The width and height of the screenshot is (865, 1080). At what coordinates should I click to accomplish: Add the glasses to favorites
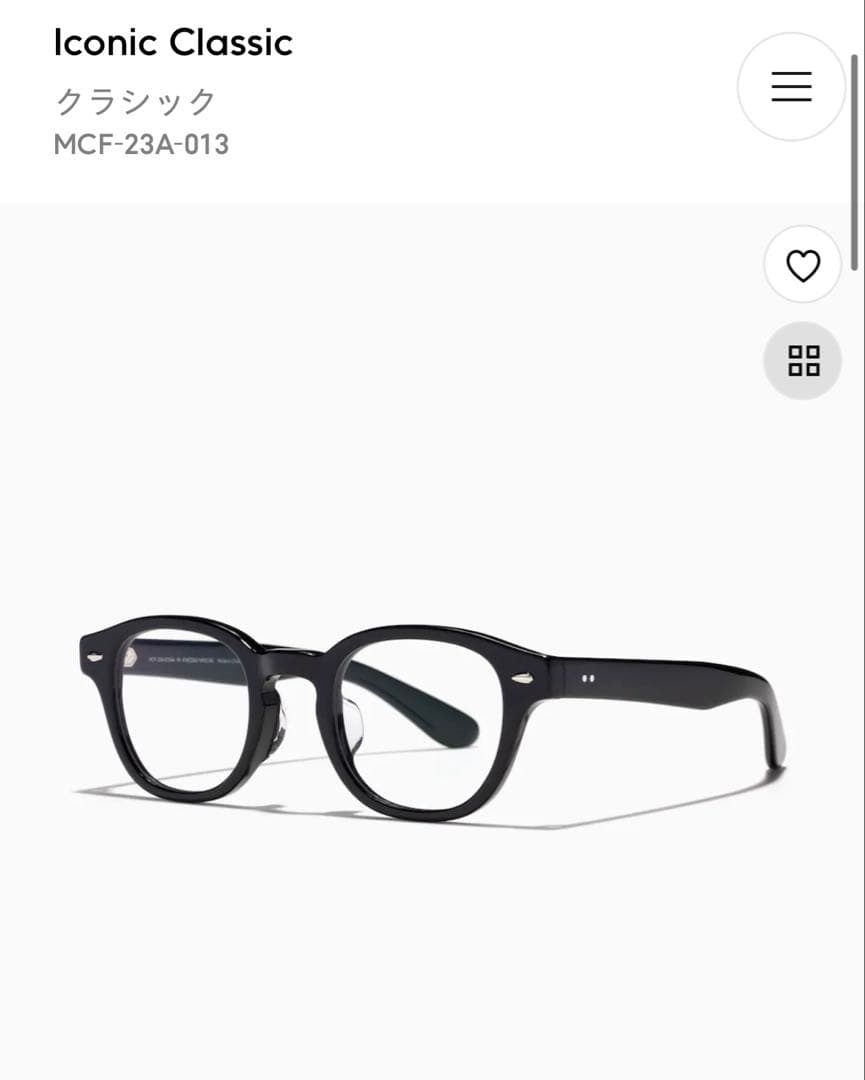(802, 265)
